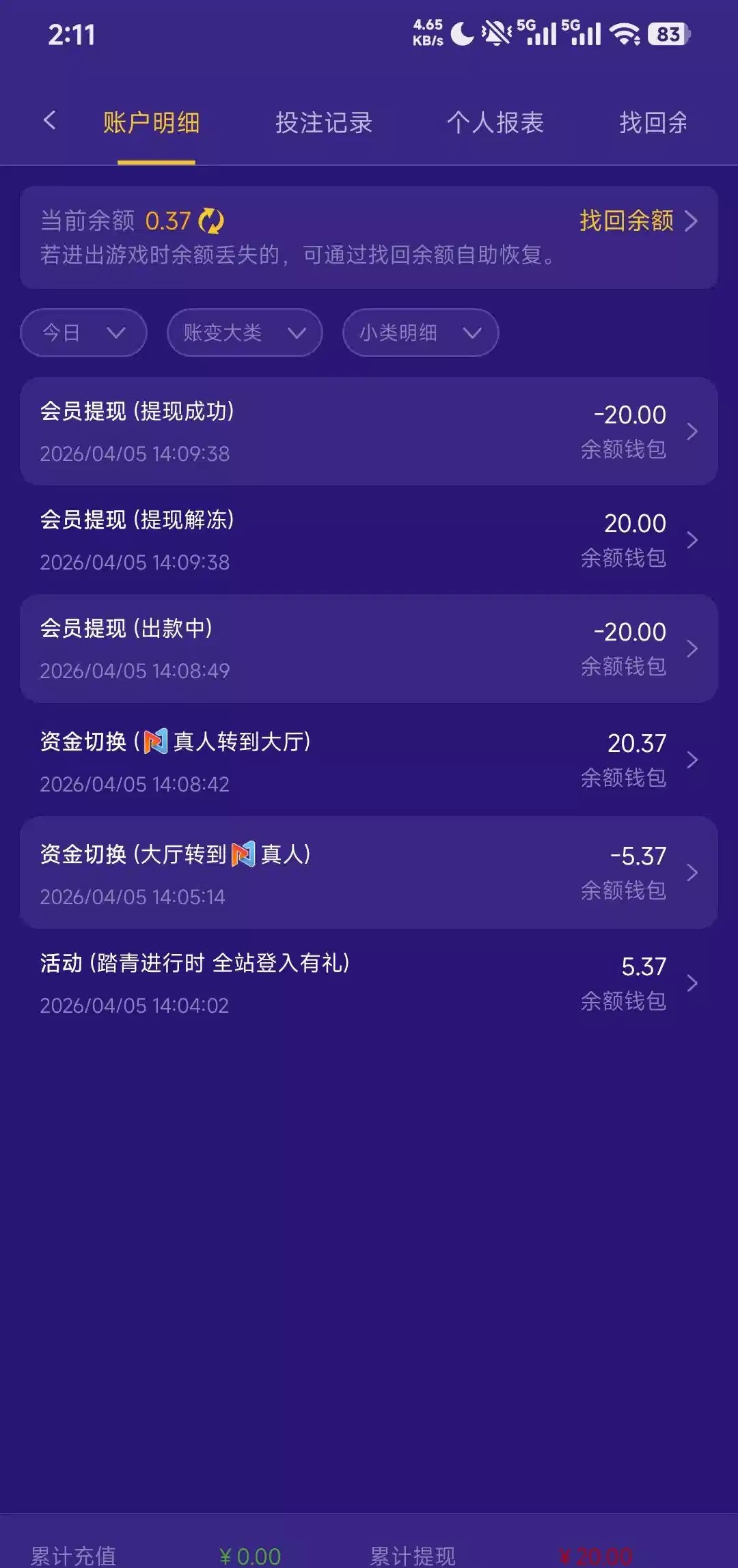This screenshot has width=738, height=1568.
Task: Open the 找回余额 link
Action: coord(637,221)
